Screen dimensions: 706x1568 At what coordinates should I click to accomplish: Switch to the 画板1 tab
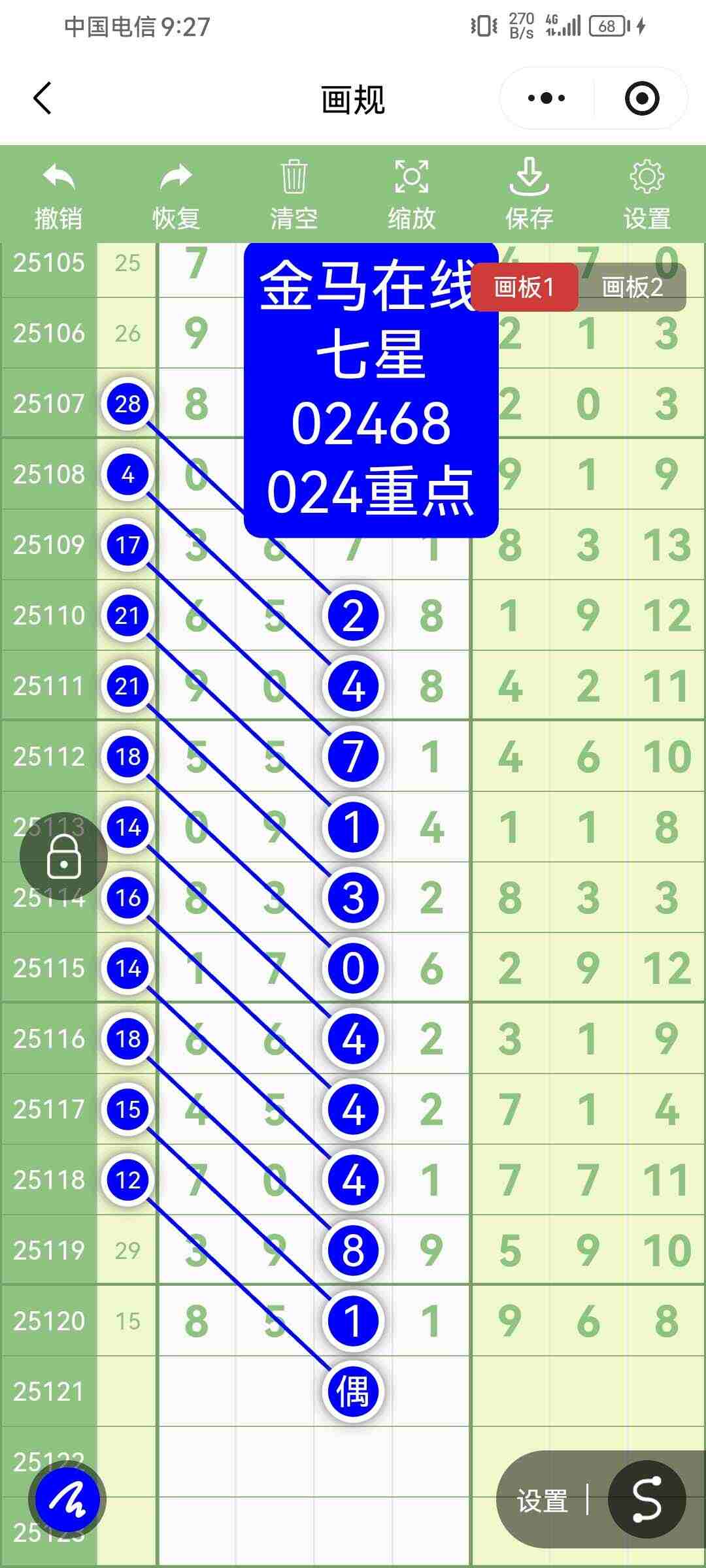click(526, 287)
